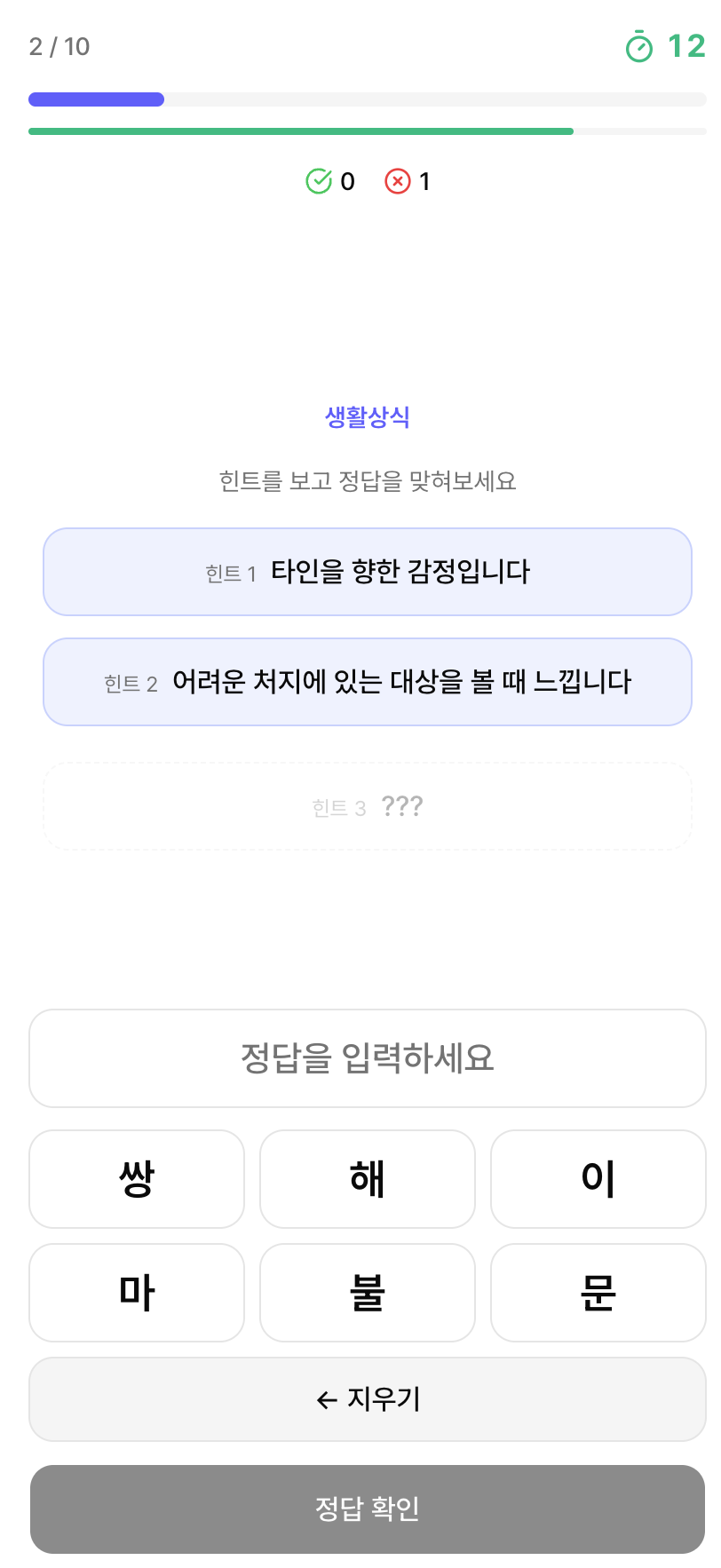Select the 해 syllable key
721x1568 pixels.
click(x=367, y=1179)
